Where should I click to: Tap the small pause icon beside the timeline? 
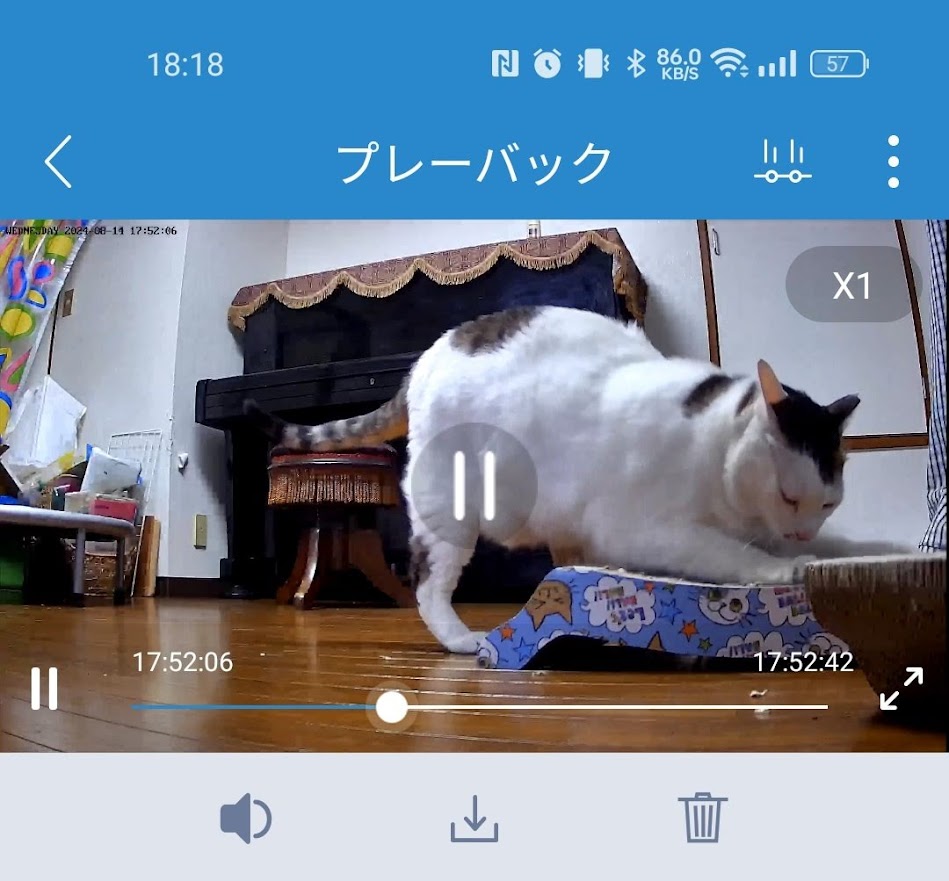(x=44, y=688)
